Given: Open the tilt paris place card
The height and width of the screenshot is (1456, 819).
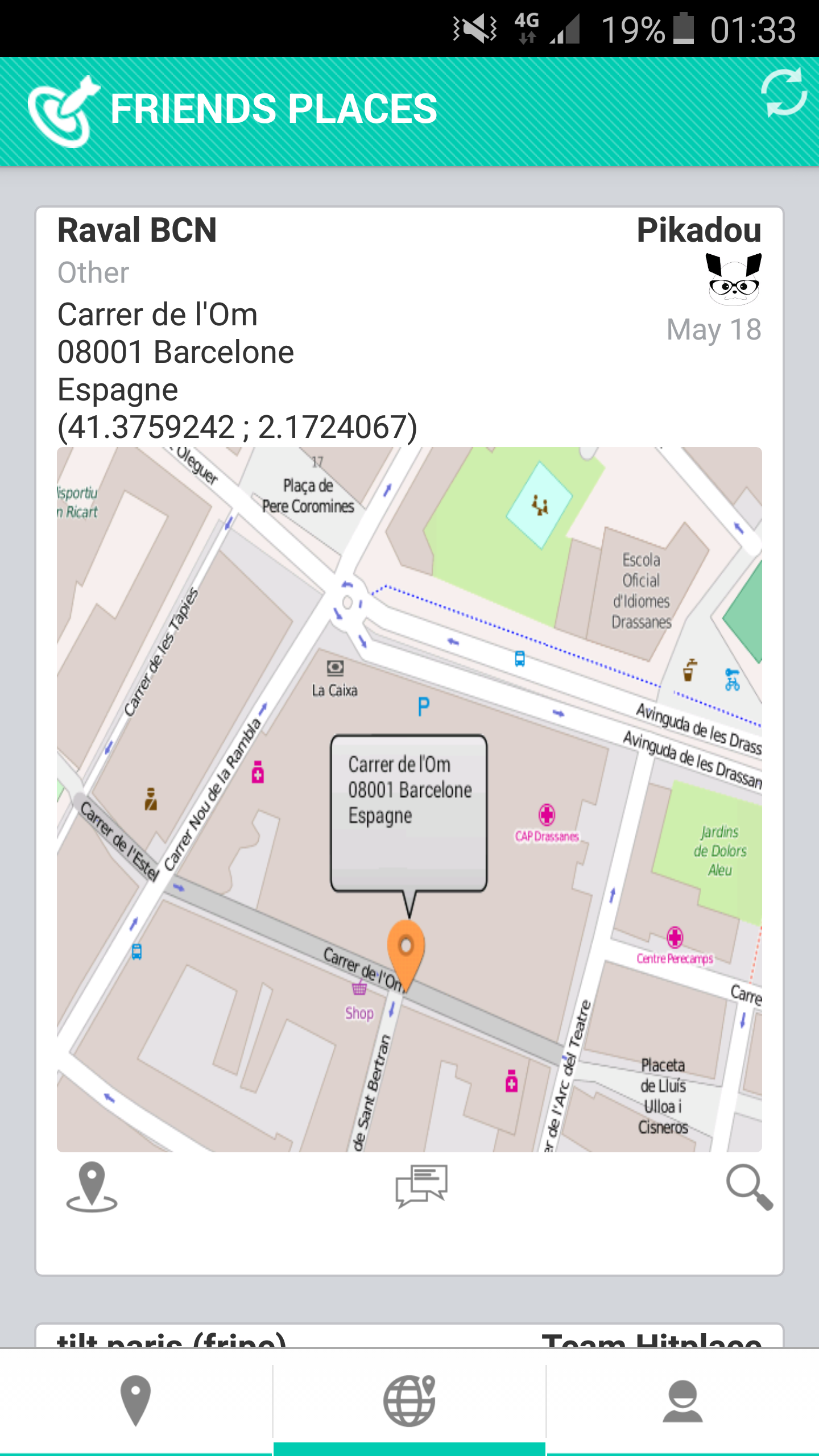Looking at the screenshot, I should pos(409,1337).
